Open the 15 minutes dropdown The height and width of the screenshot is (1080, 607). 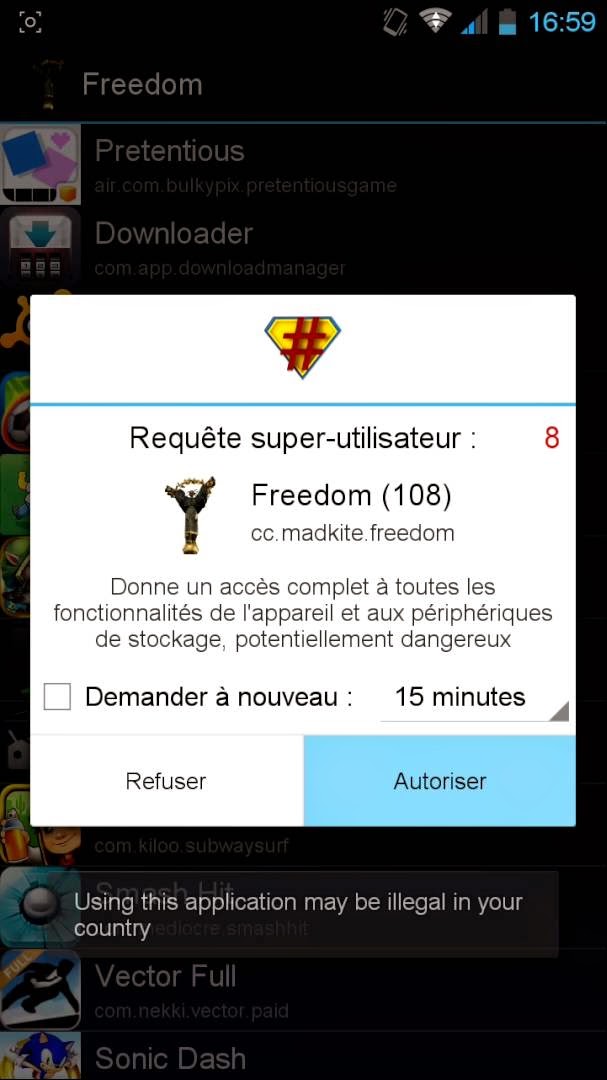(474, 697)
